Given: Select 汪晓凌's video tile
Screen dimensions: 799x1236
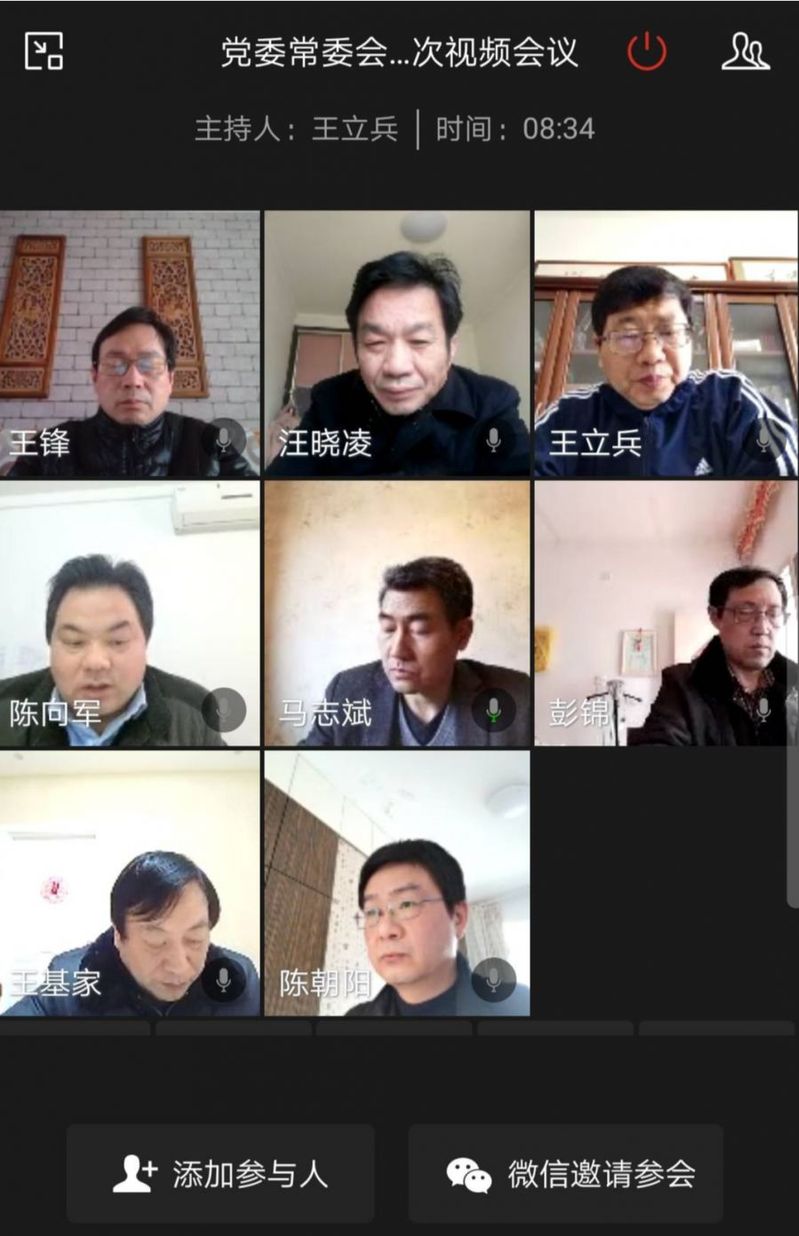Looking at the screenshot, I should [x=397, y=343].
